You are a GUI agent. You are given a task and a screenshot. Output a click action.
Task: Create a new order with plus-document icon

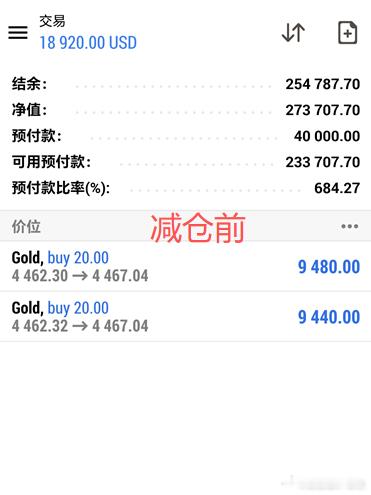tap(348, 33)
